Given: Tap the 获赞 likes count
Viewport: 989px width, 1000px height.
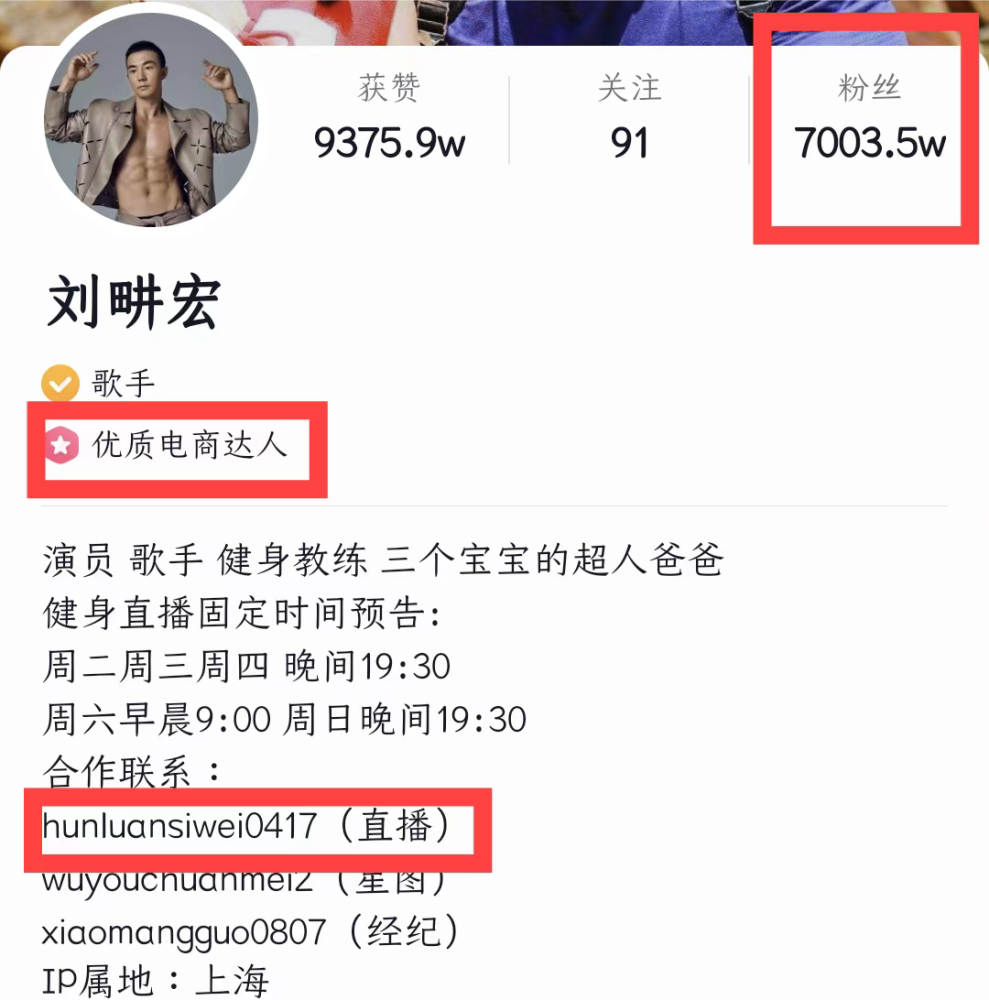Looking at the screenshot, I should coord(389,121).
